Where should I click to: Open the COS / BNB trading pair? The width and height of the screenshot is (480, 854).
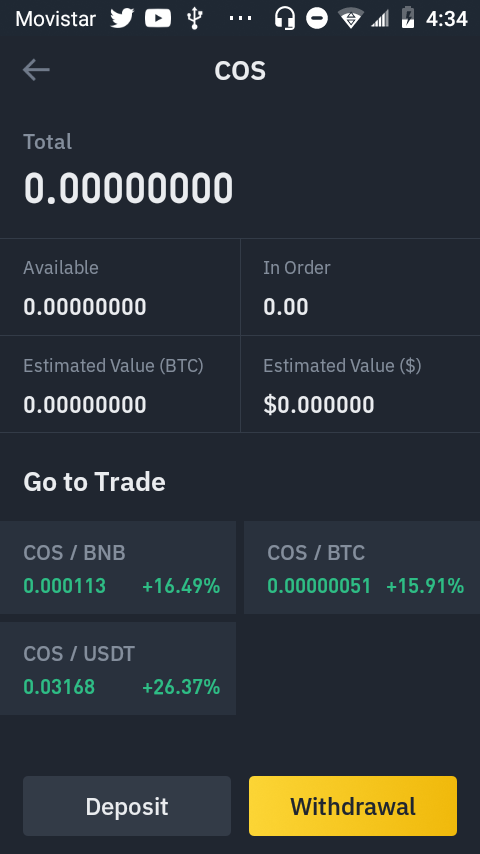118,567
